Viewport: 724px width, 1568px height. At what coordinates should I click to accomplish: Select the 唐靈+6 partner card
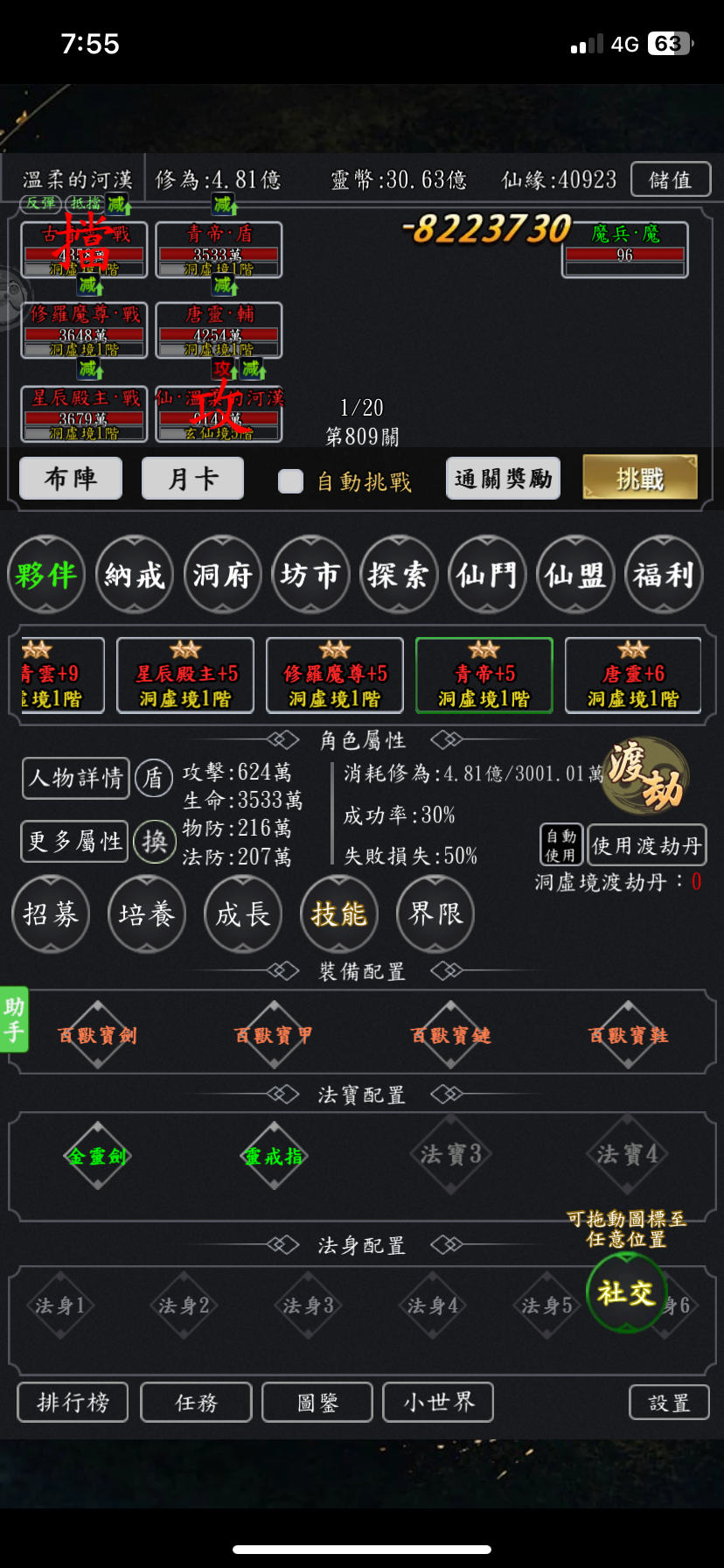click(633, 676)
